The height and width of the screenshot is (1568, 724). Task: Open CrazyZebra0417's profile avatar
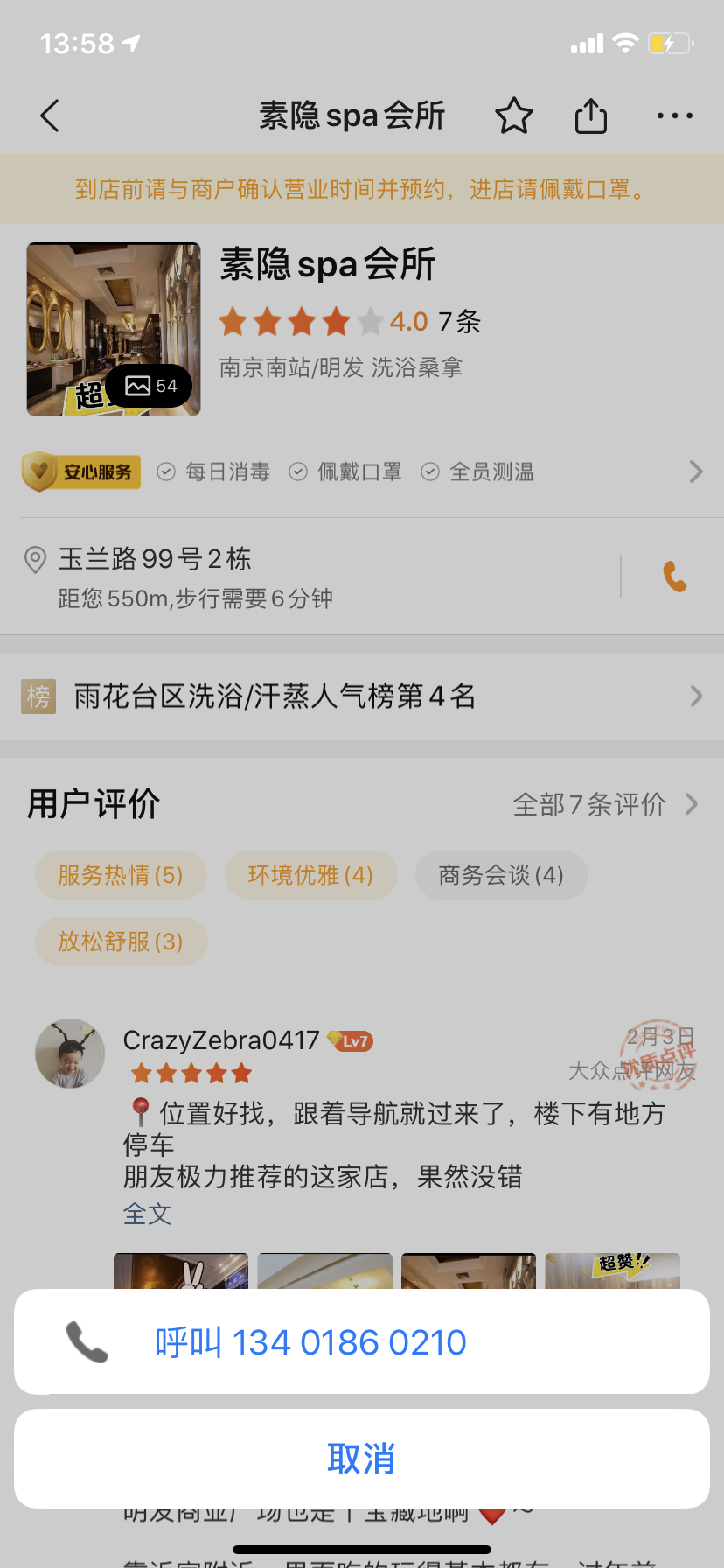click(70, 1053)
